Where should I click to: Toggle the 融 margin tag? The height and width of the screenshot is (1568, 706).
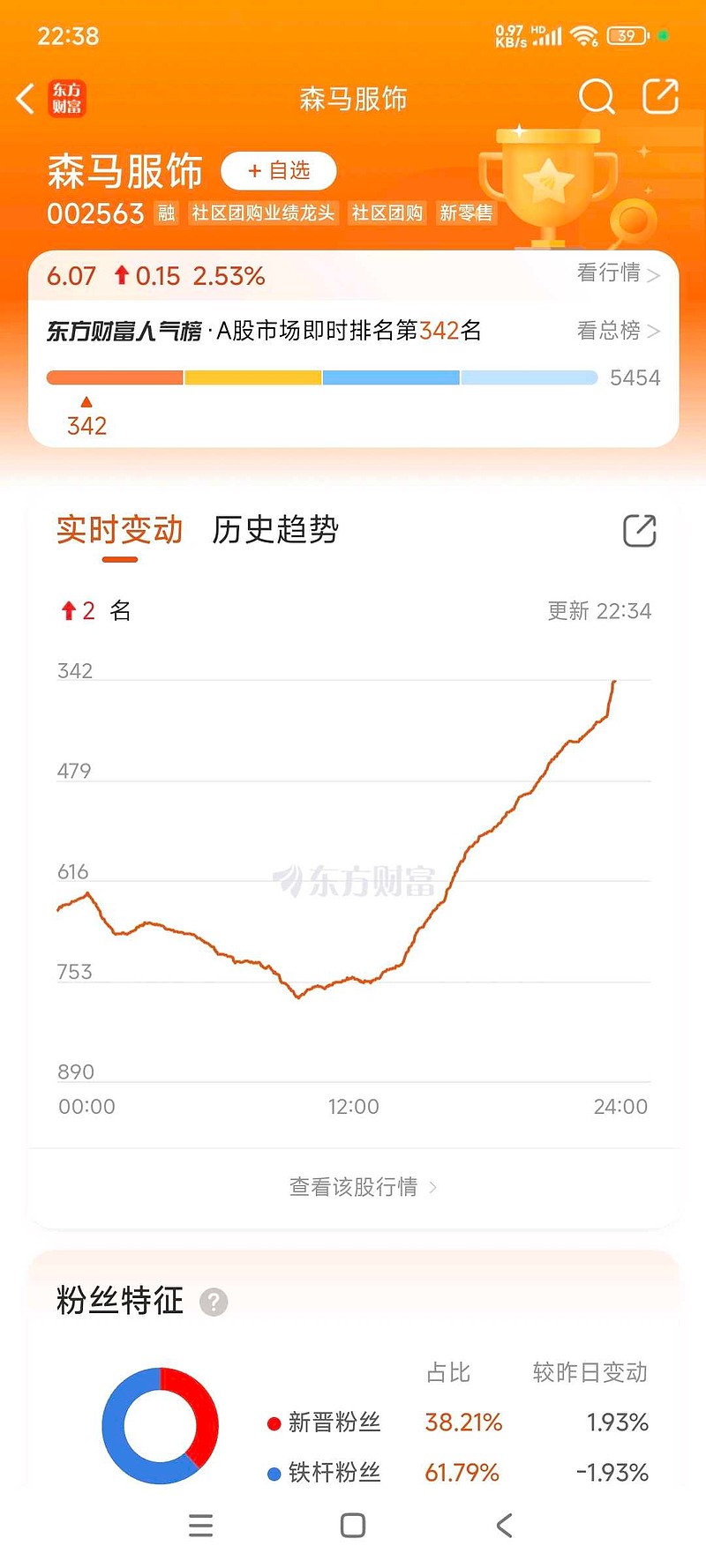click(x=165, y=213)
